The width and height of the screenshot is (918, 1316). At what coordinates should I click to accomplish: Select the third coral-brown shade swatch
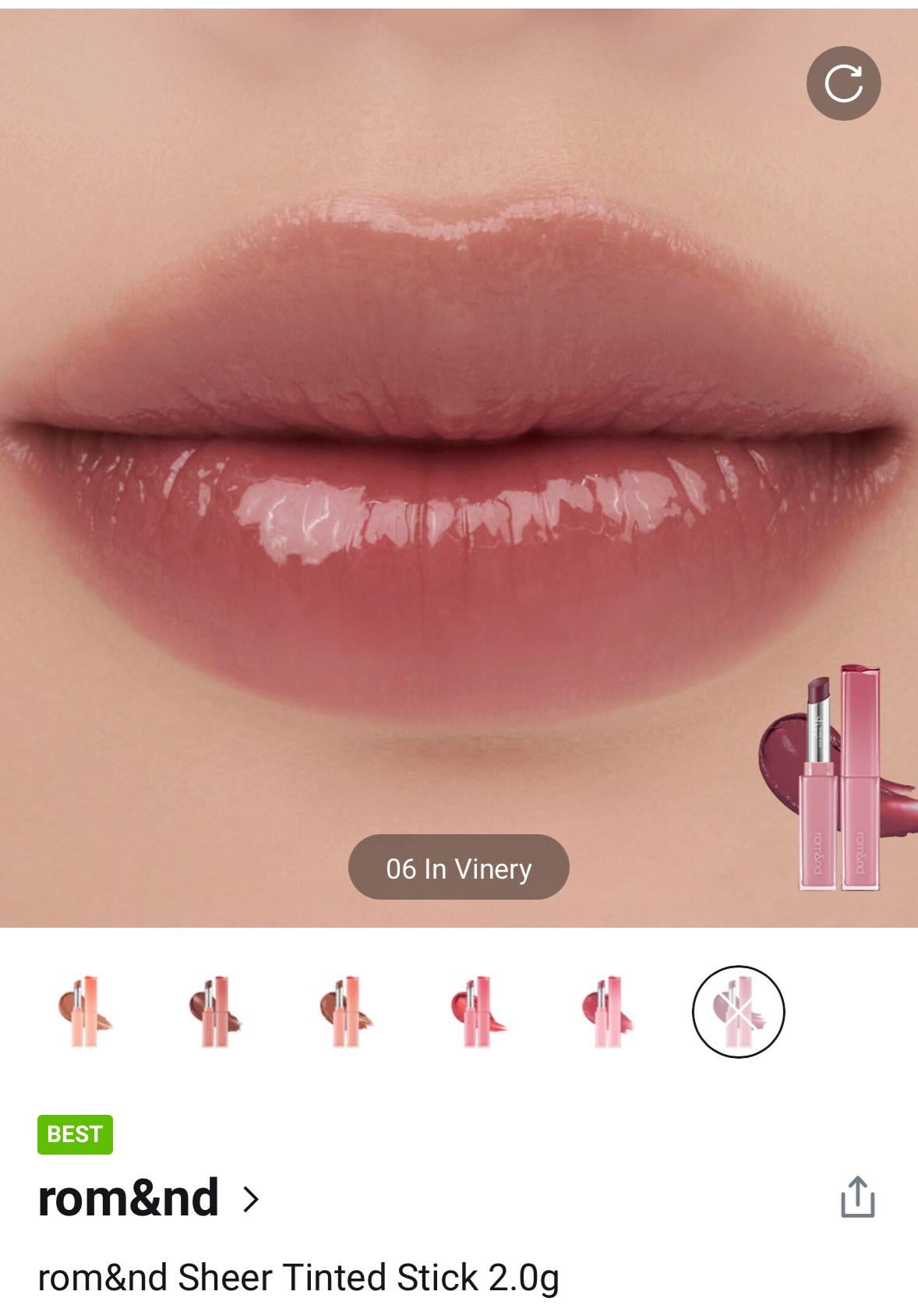pyautogui.click(x=346, y=1011)
